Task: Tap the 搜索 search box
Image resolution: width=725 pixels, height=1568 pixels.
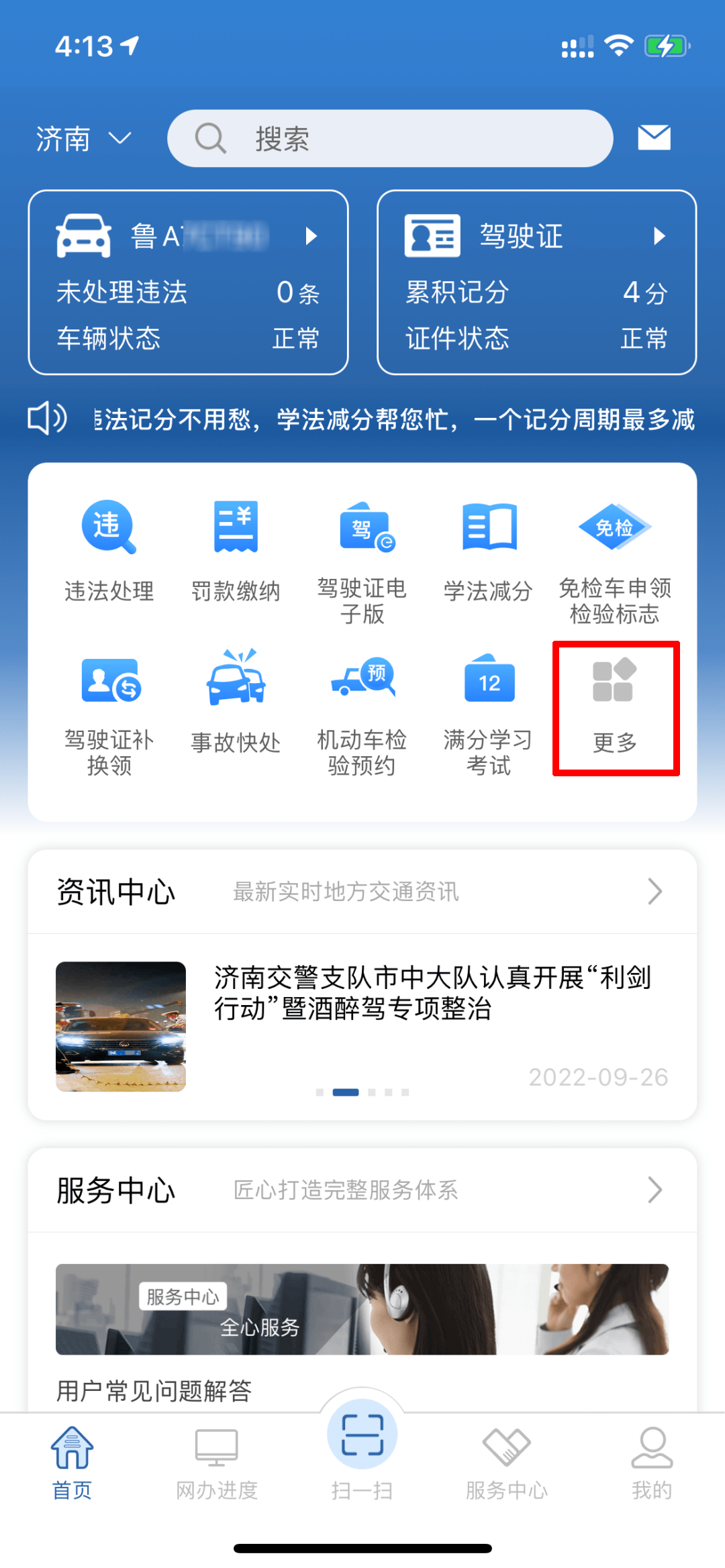Action: [389, 139]
